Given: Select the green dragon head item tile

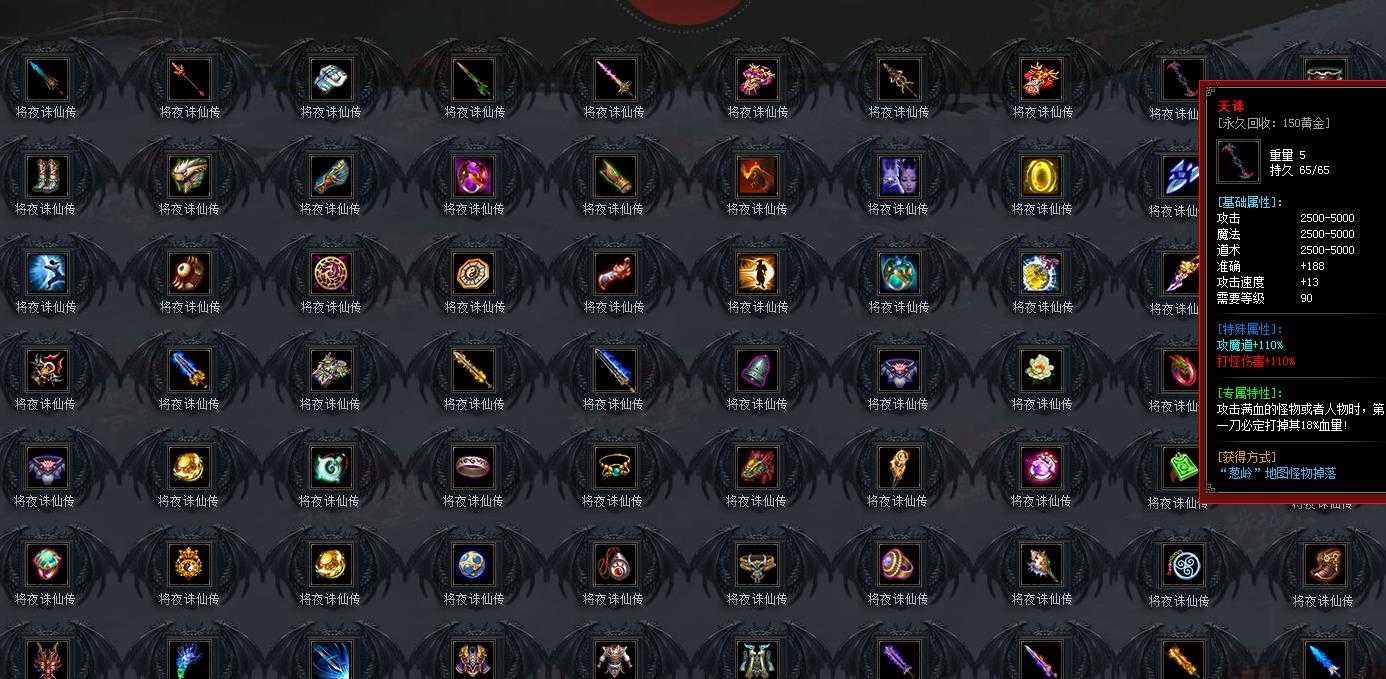Looking at the screenshot, I should (189, 176).
